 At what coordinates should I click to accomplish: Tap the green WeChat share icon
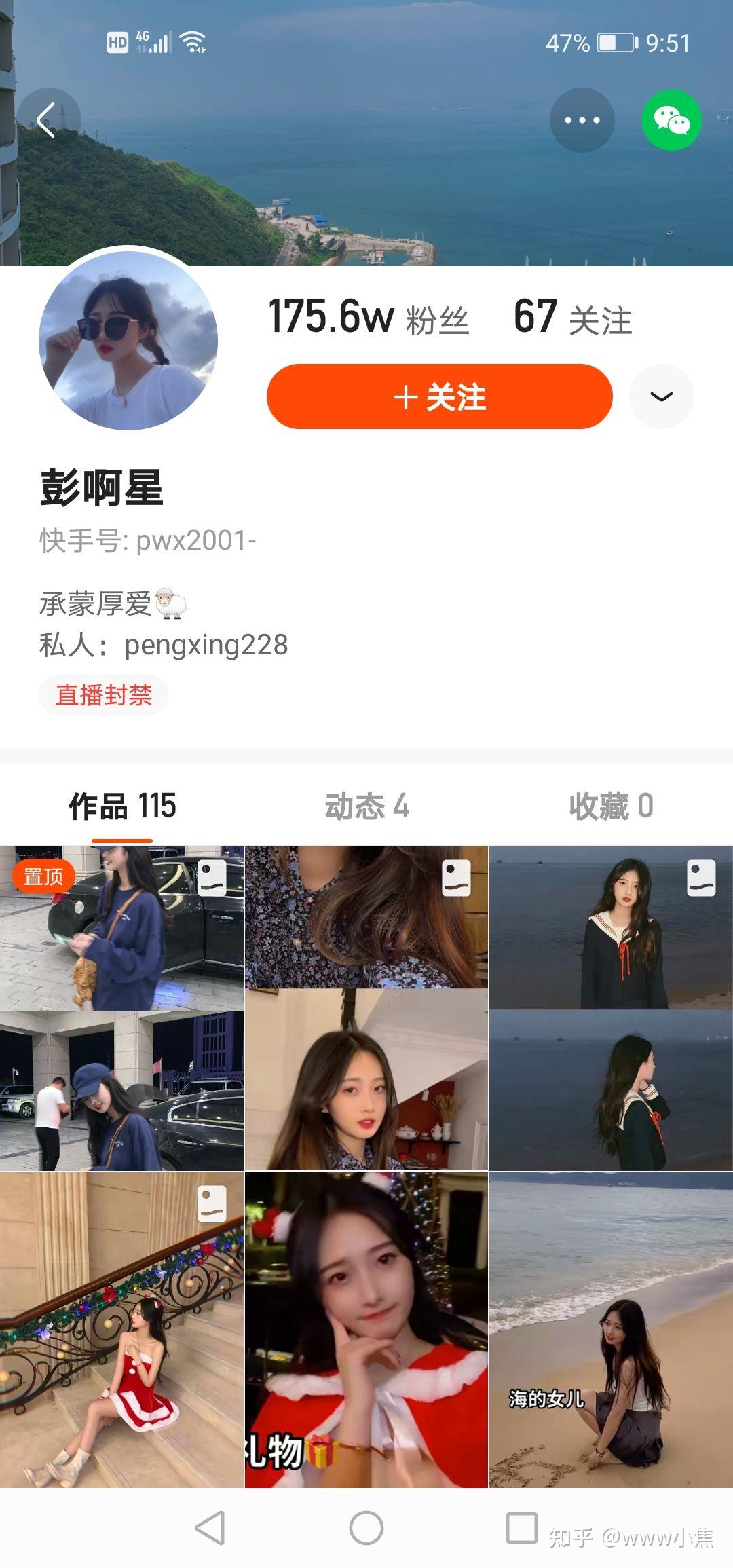(x=671, y=120)
